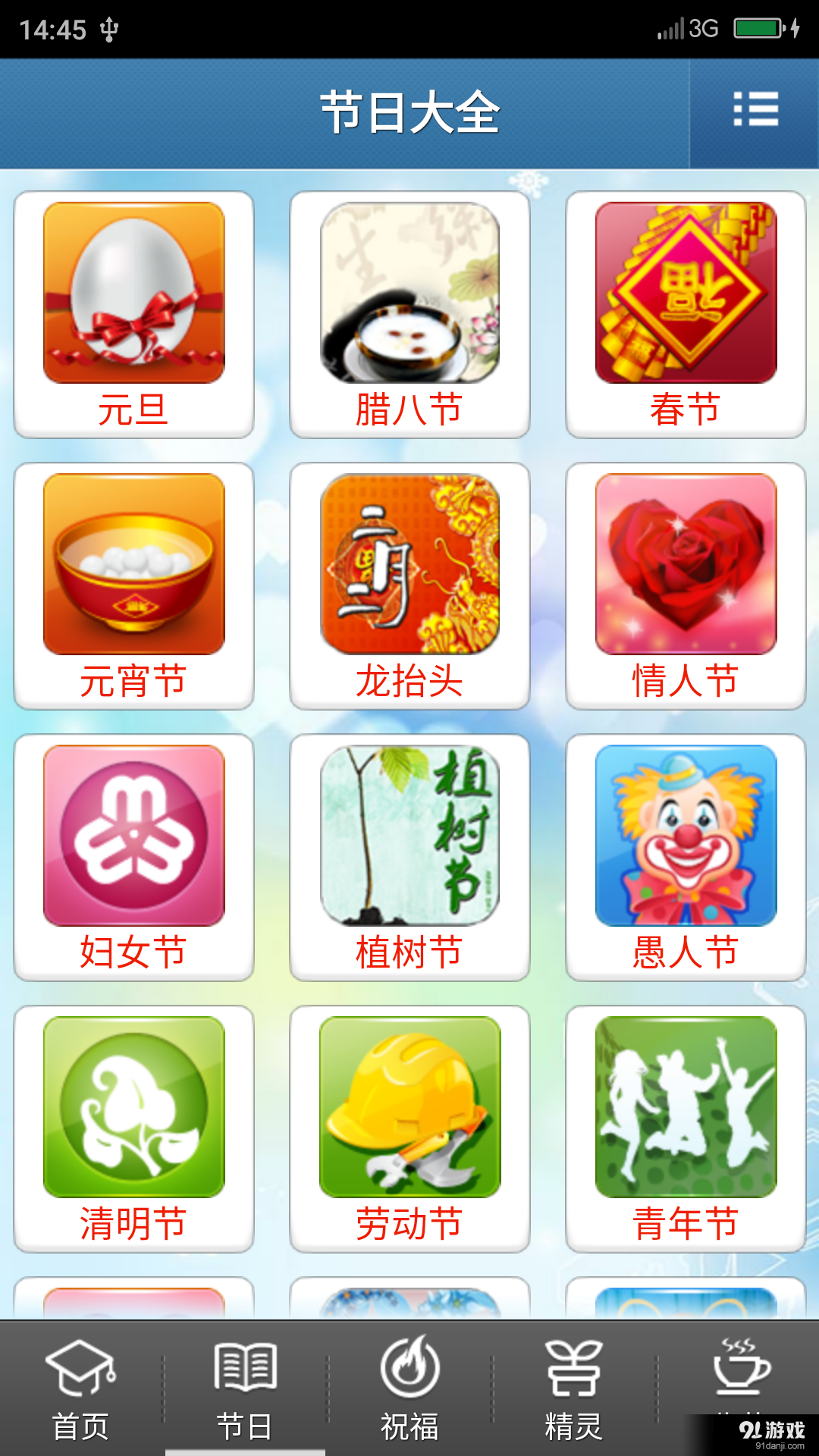Click the 情人节 text label
This screenshot has width=819, height=1456.
coord(684,681)
